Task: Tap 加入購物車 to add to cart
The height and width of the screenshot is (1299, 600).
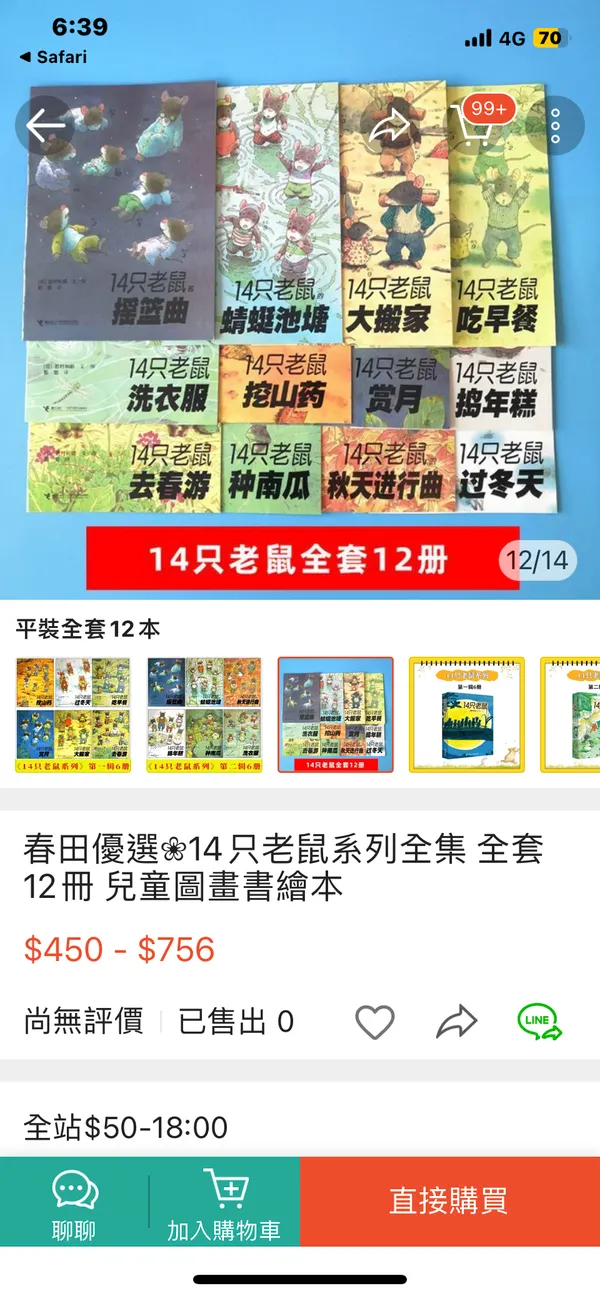Action: pos(224,1202)
